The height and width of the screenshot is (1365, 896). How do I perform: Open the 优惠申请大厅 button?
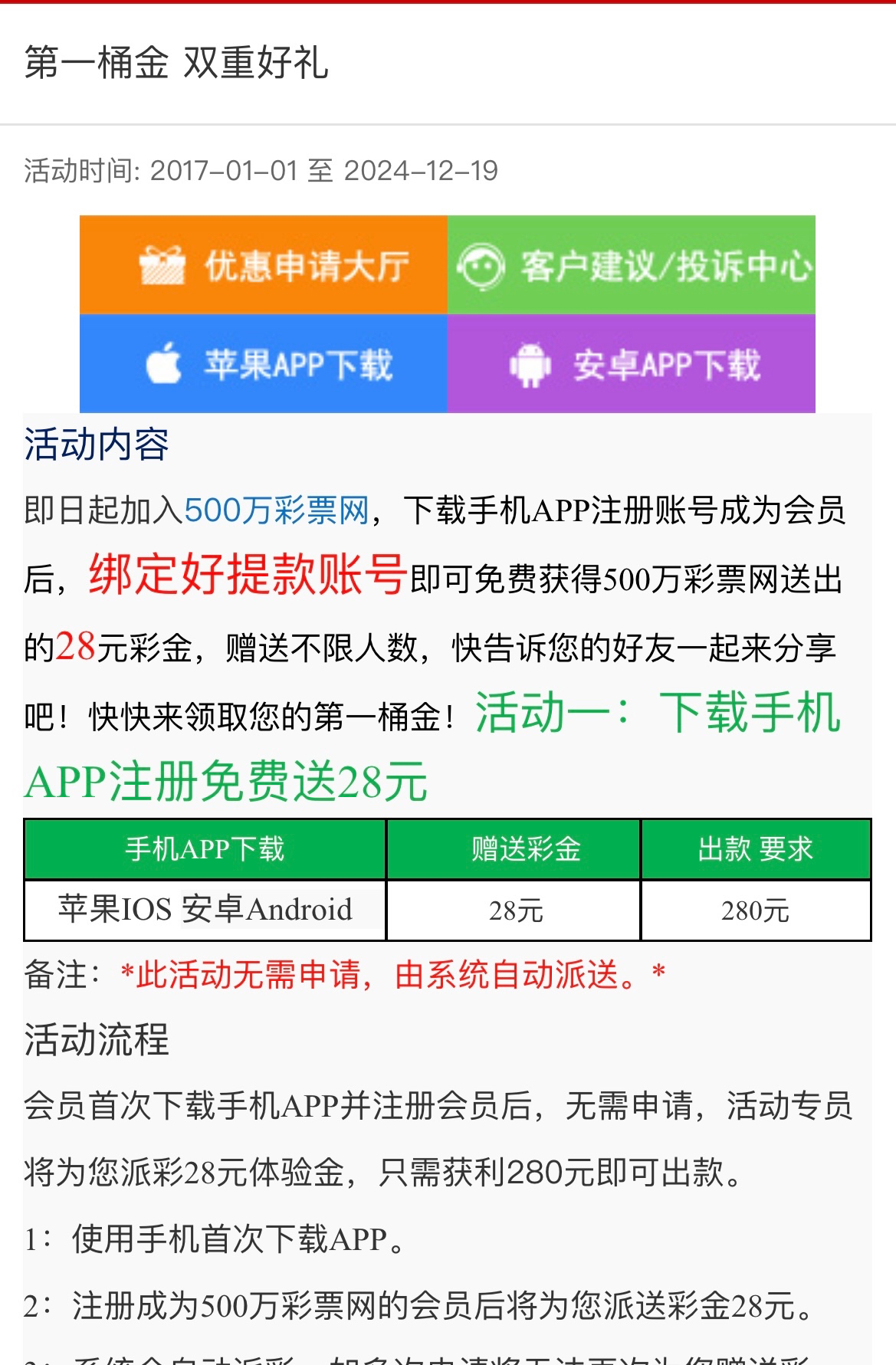point(264,265)
